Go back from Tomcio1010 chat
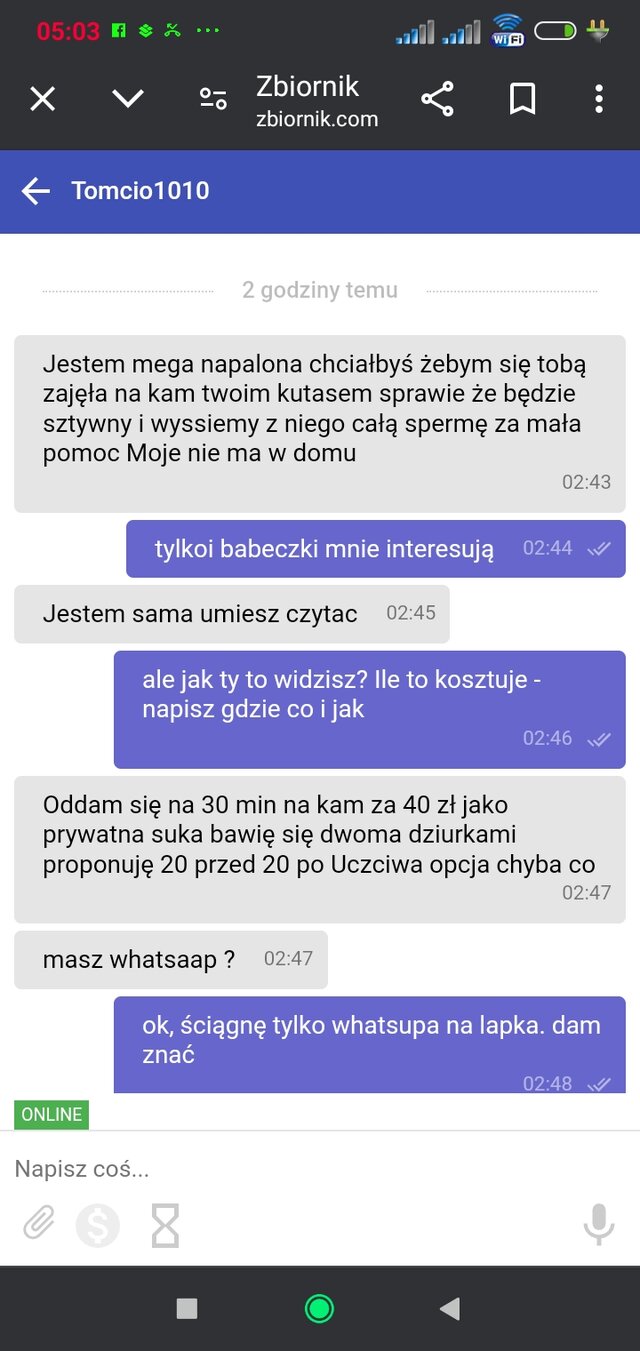 pyautogui.click(x=36, y=191)
